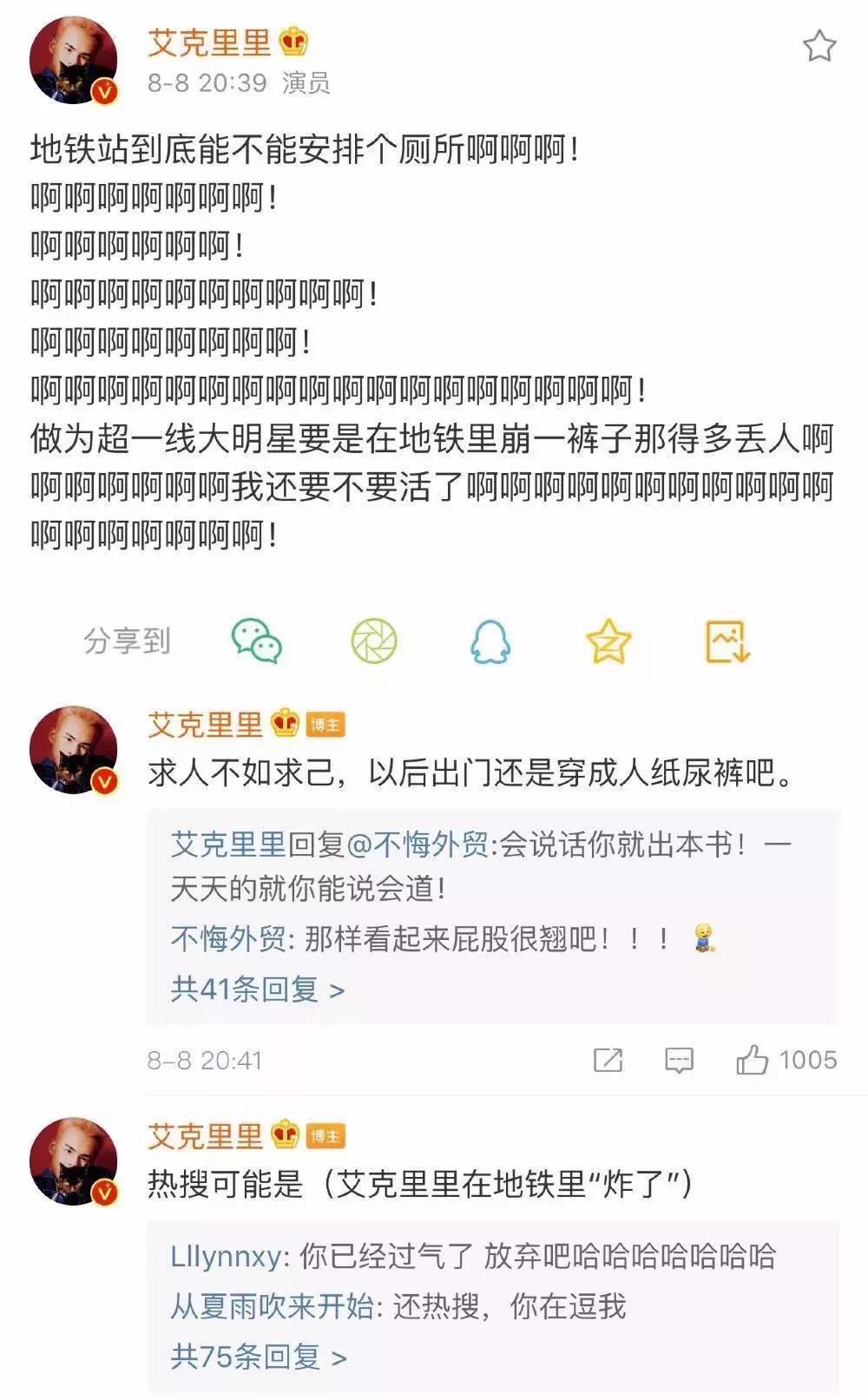868x1400 pixels.
Task: Share the post to QQ
Action: click(490, 642)
